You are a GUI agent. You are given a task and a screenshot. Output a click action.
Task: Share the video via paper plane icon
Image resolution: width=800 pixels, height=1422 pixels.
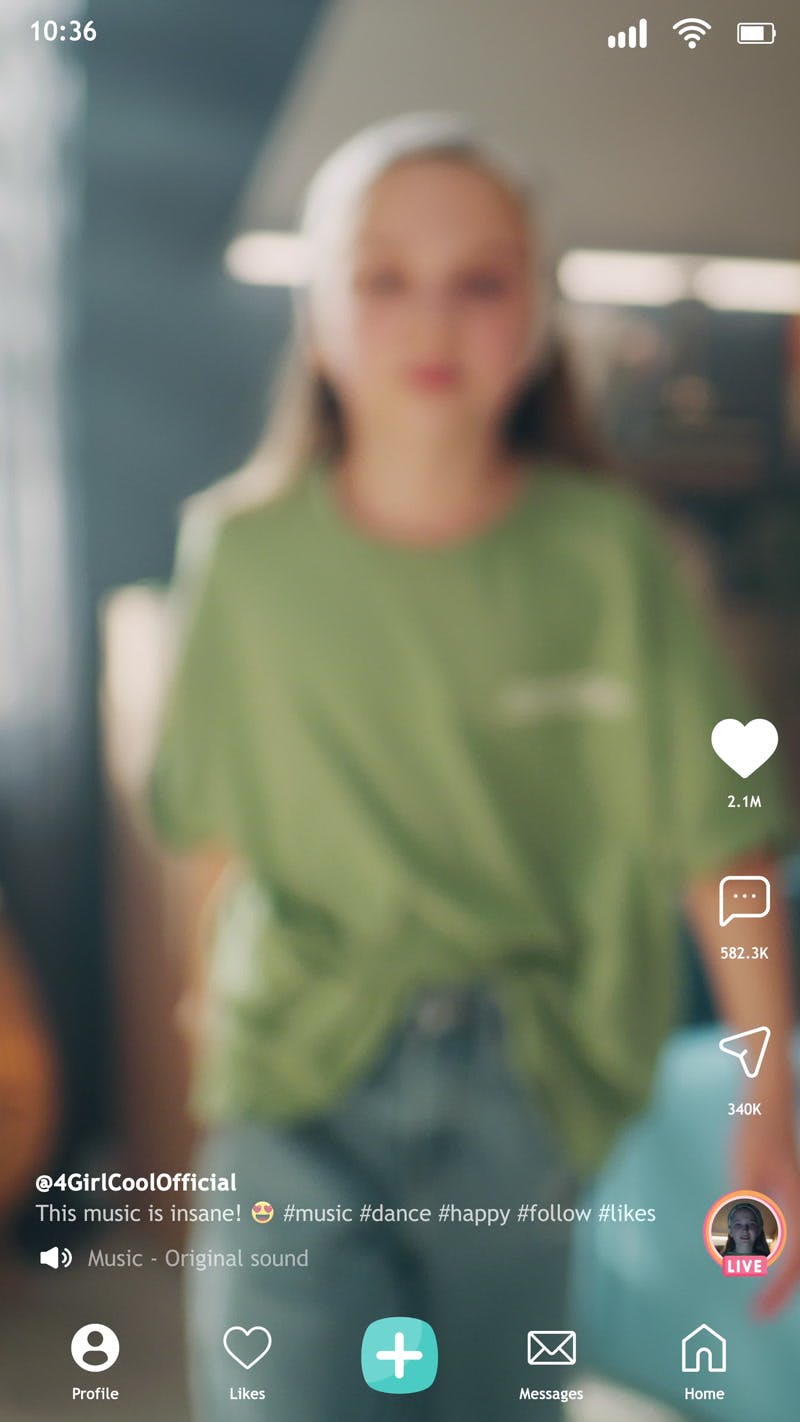[x=745, y=1052]
